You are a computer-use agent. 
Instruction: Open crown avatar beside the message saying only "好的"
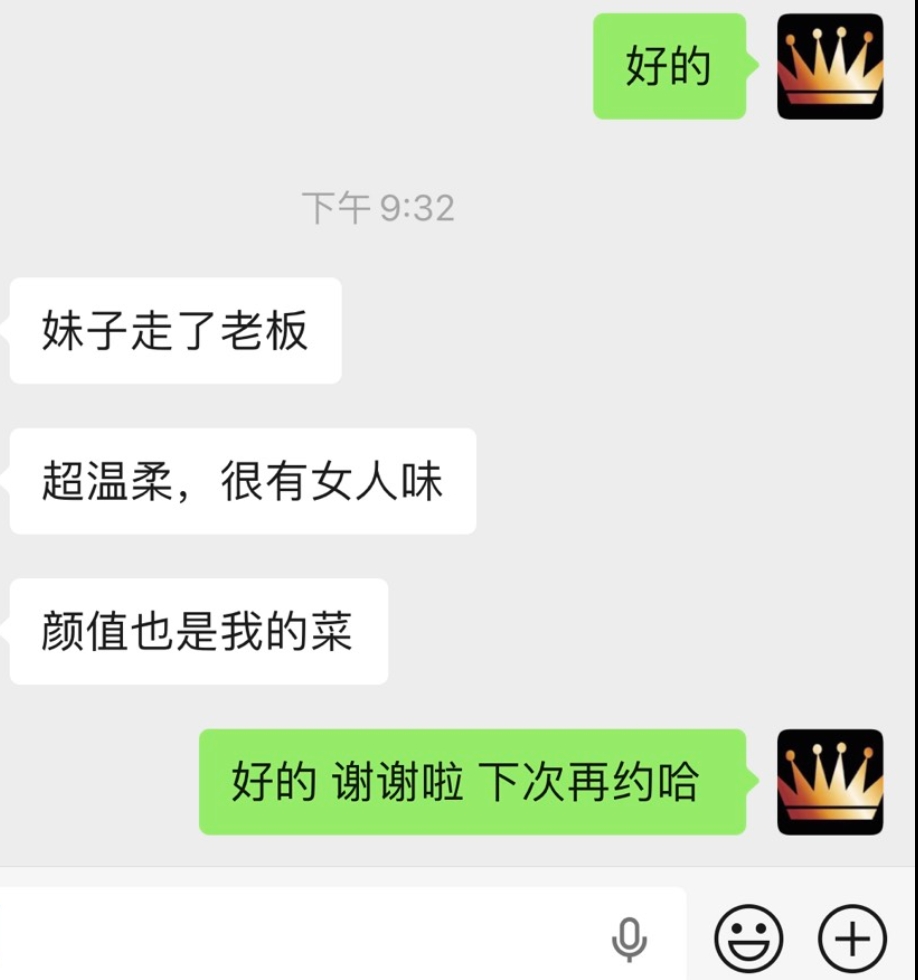point(830,67)
